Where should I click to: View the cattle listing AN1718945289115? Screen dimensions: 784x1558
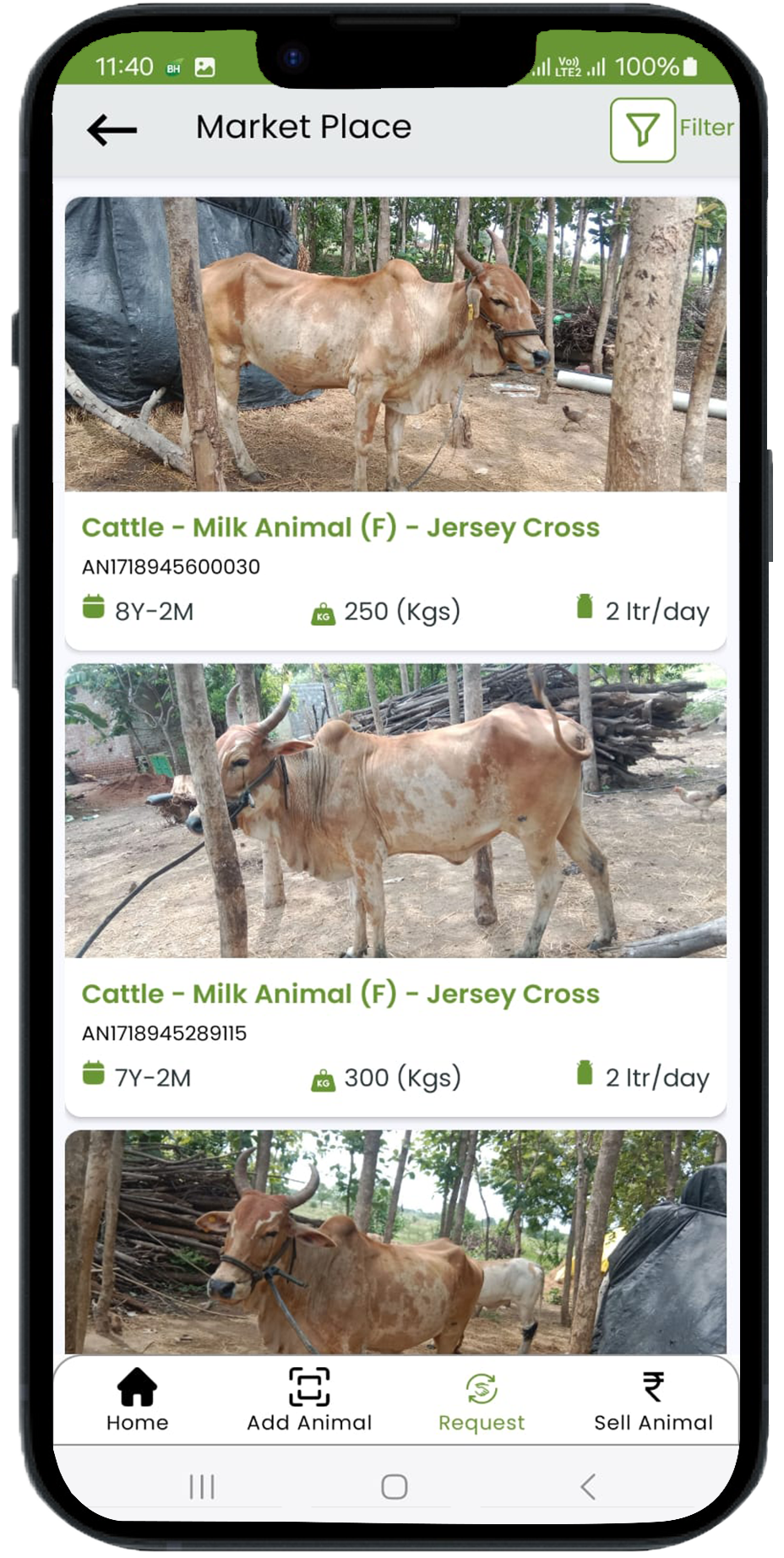coord(395,889)
